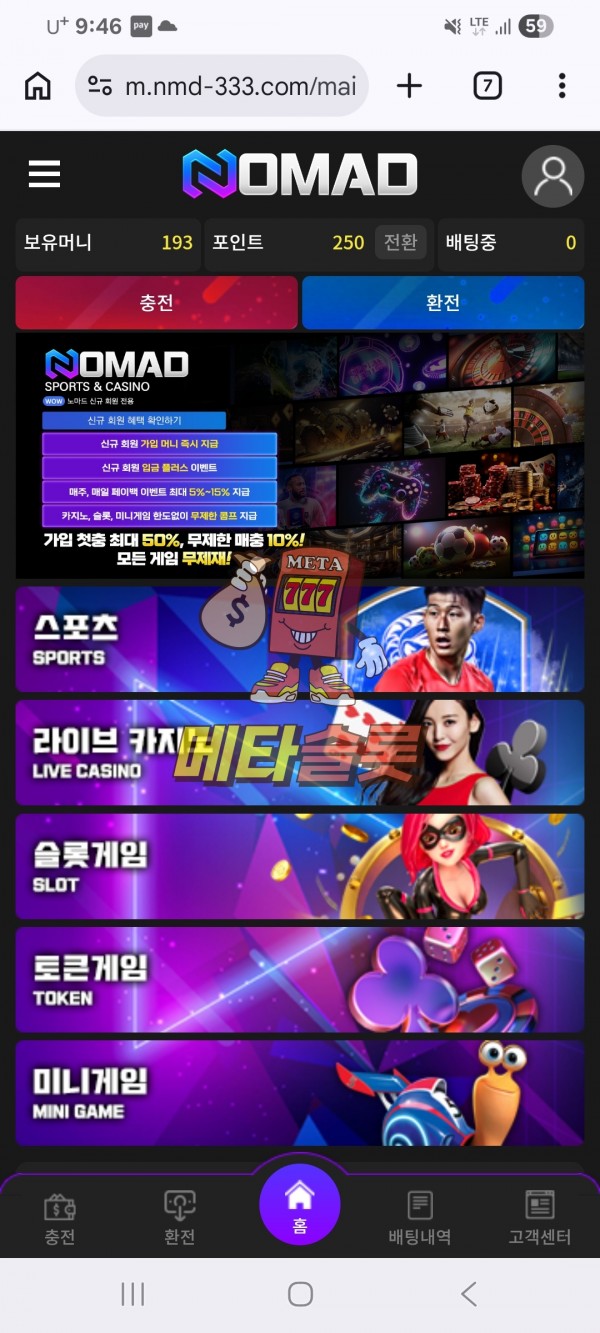Switch to the 배팅내역 tab
600x1333 pixels.
coord(420,1218)
